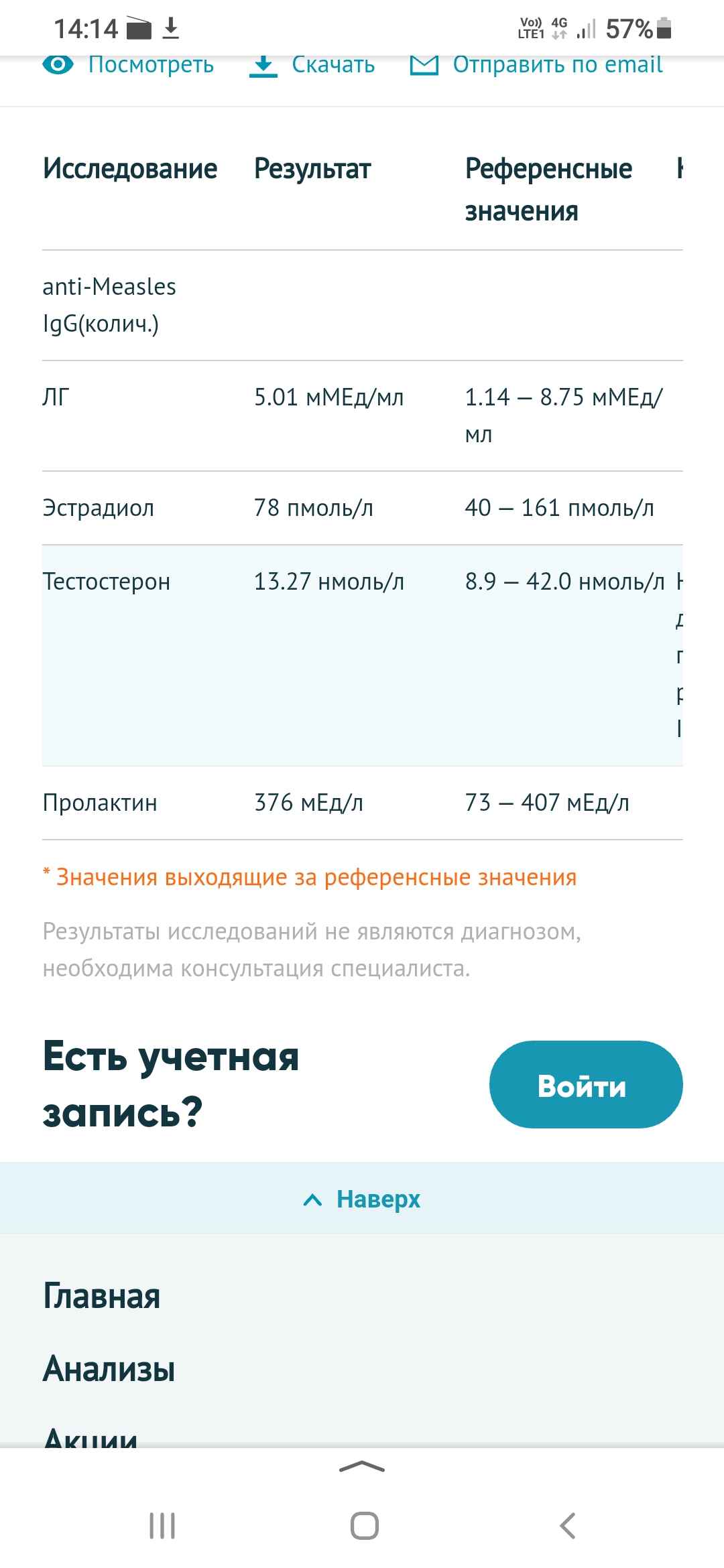
Task: Tap the download arrow icon beside Скачать
Action: tap(263, 65)
